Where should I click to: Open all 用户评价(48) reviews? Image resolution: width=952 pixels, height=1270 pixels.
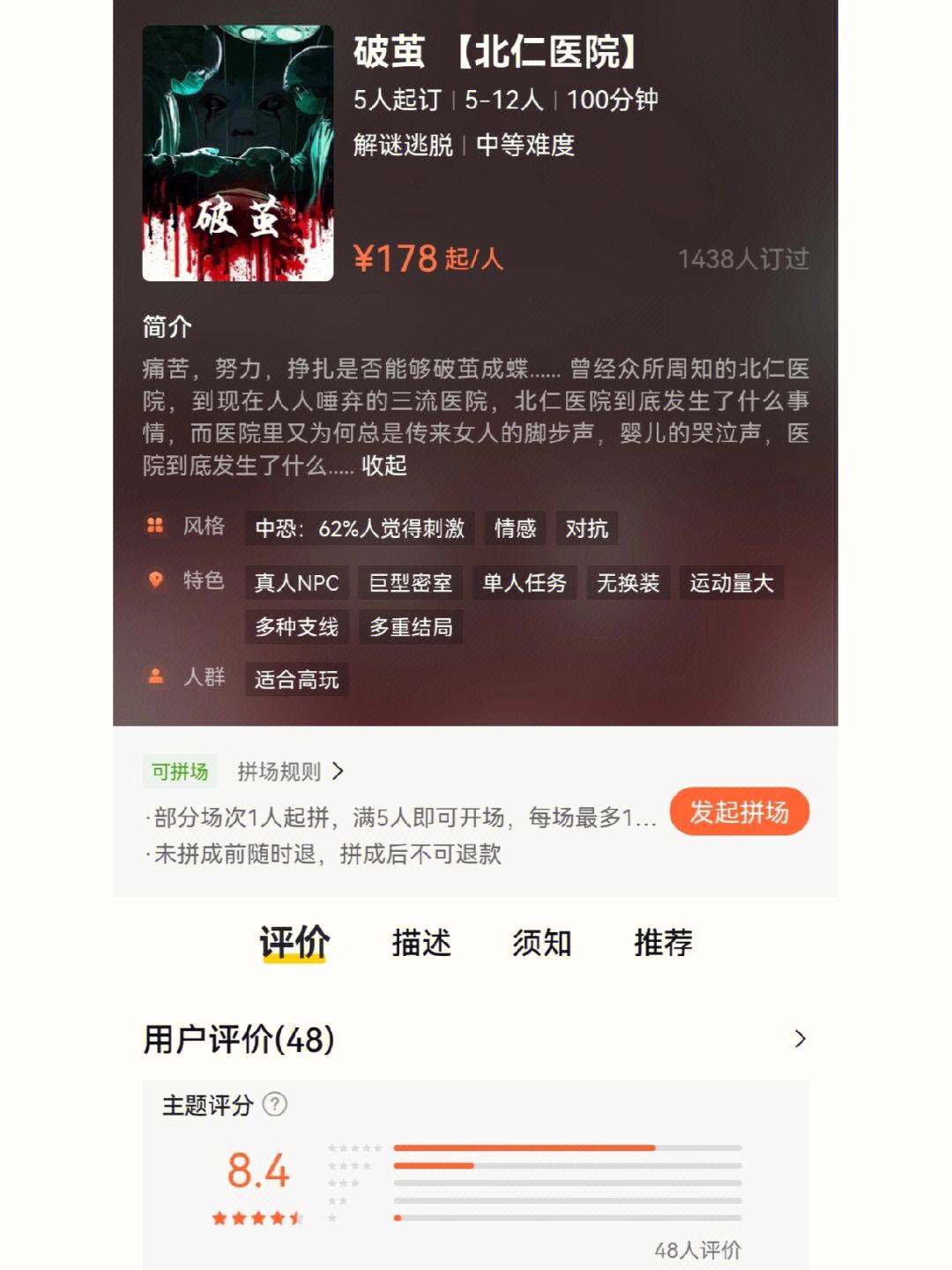pos(799,1039)
